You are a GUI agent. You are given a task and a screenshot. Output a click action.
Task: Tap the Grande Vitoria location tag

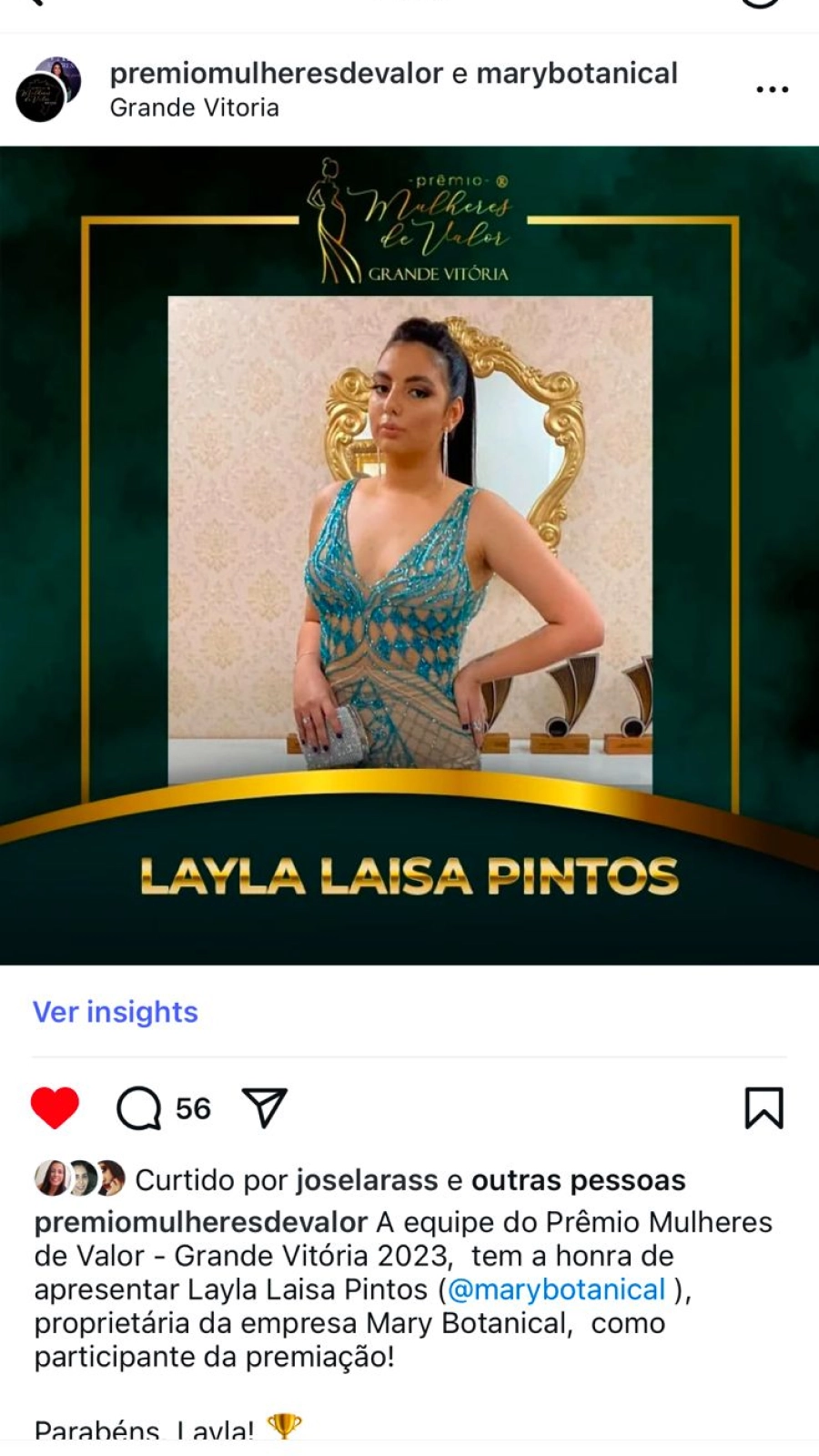click(194, 107)
